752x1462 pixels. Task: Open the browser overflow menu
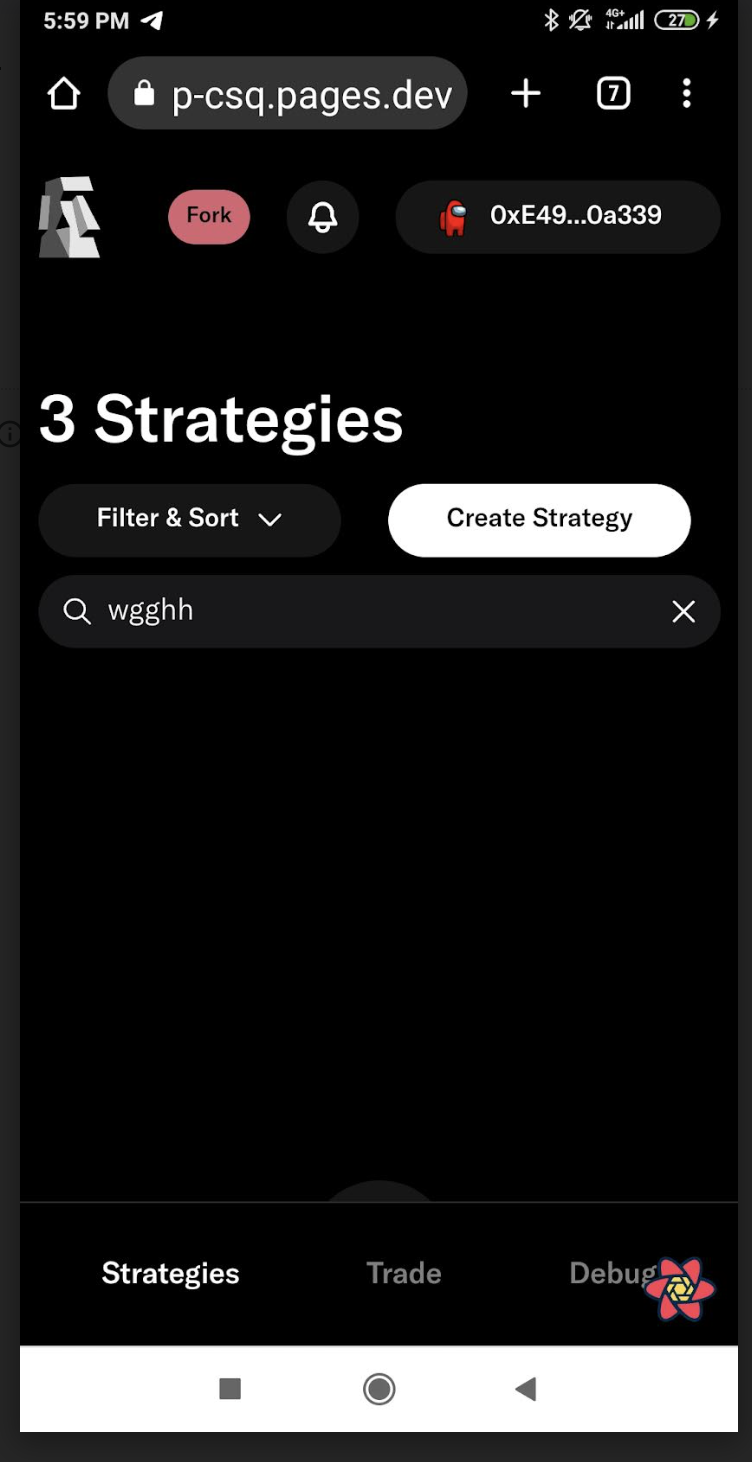tap(686, 94)
